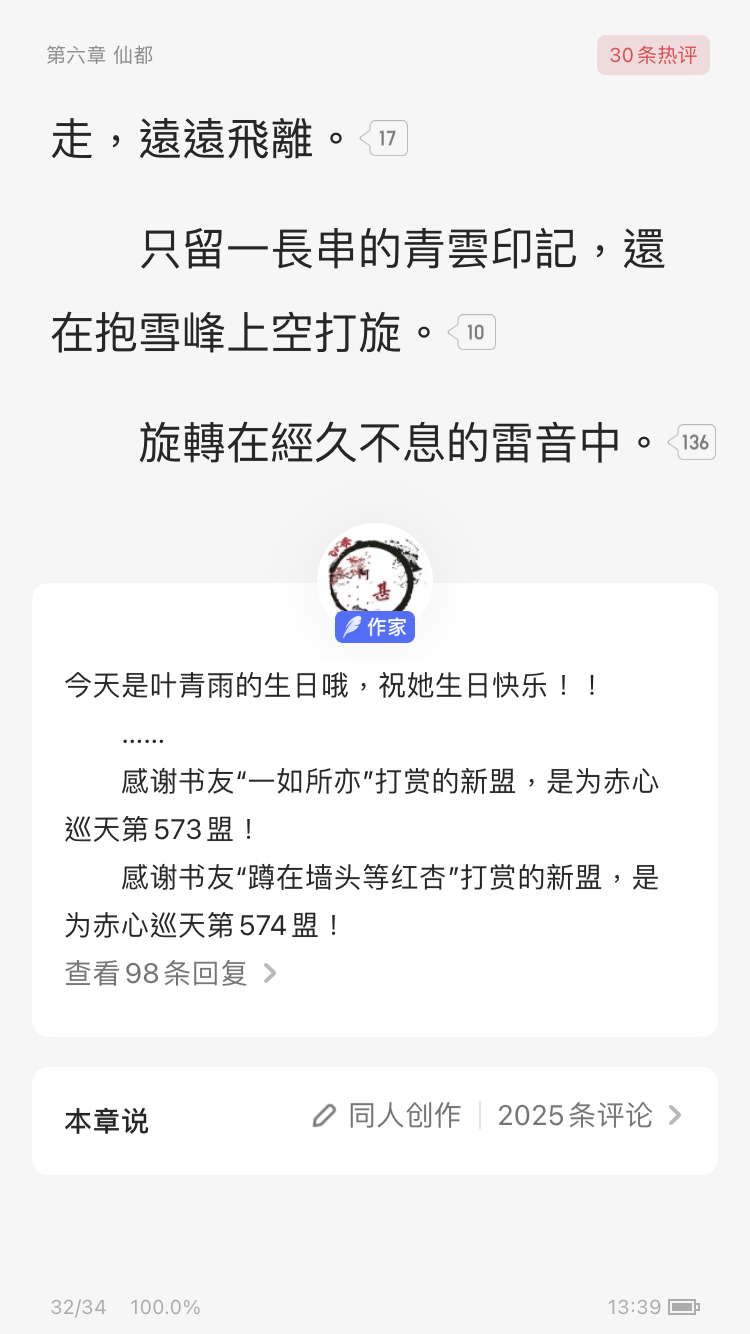Start a 同人创作 fan creation
This screenshot has width=750, height=1334.
click(387, 1115)
